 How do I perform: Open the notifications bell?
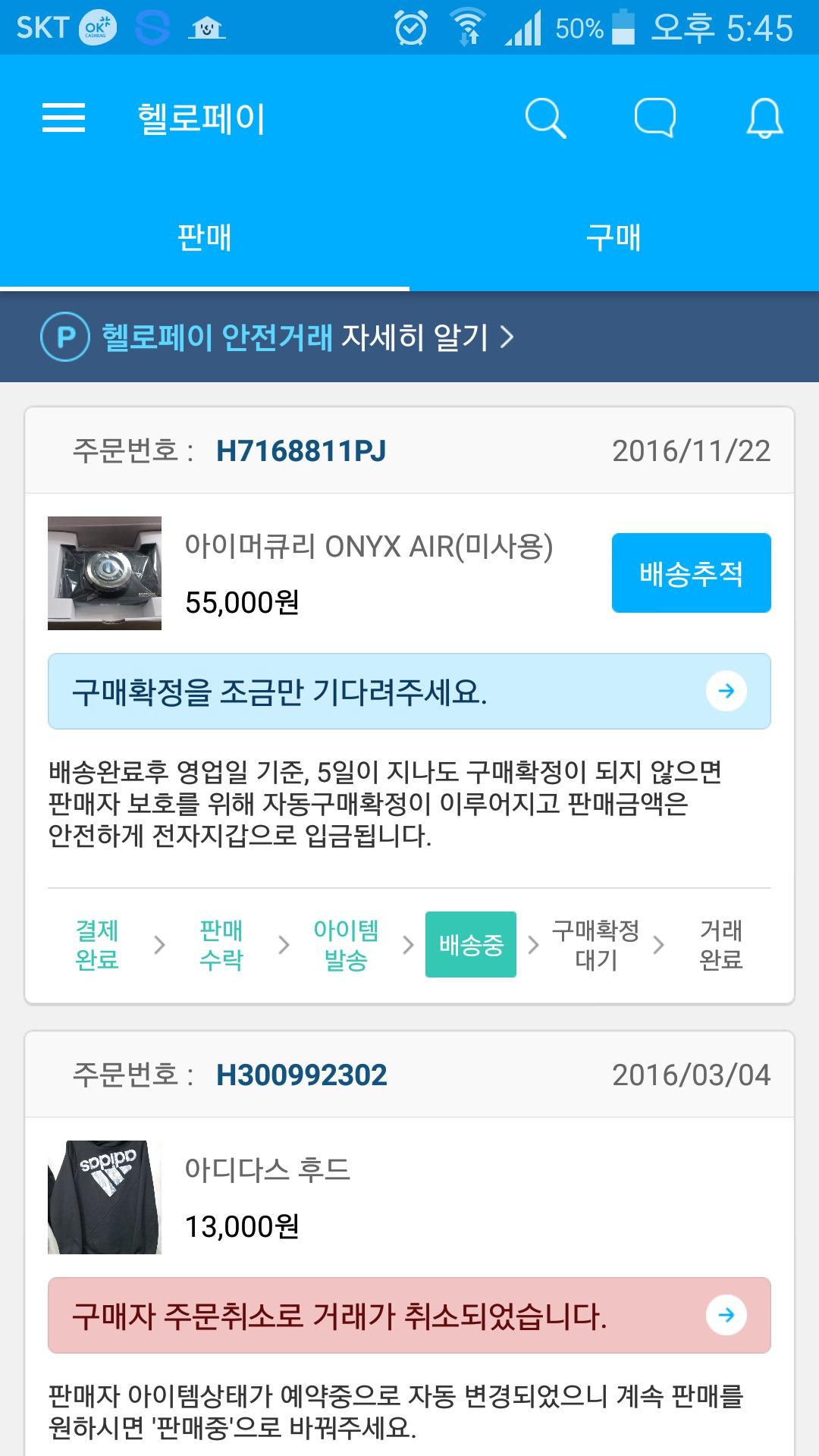[x=764, y=118]
